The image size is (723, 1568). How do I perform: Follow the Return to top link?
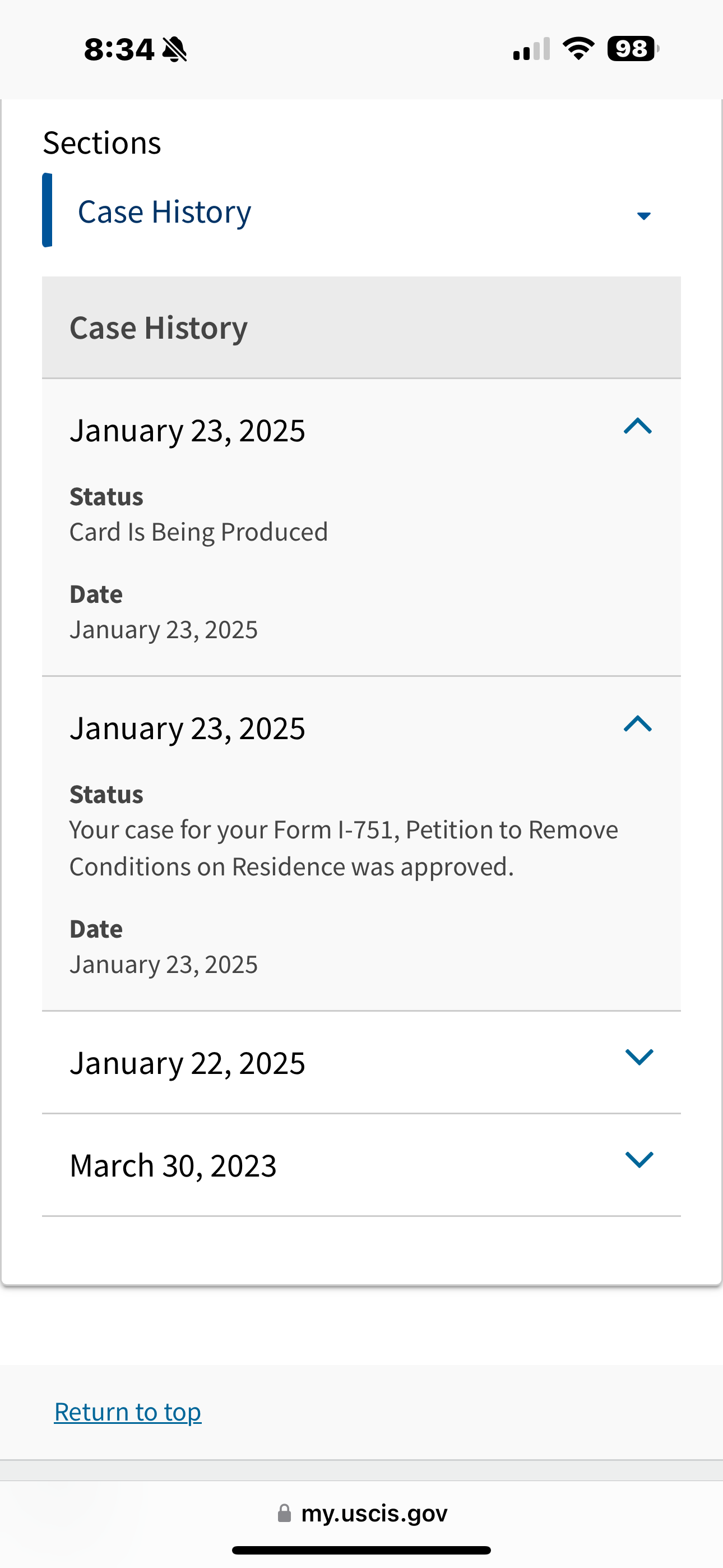128,1412
